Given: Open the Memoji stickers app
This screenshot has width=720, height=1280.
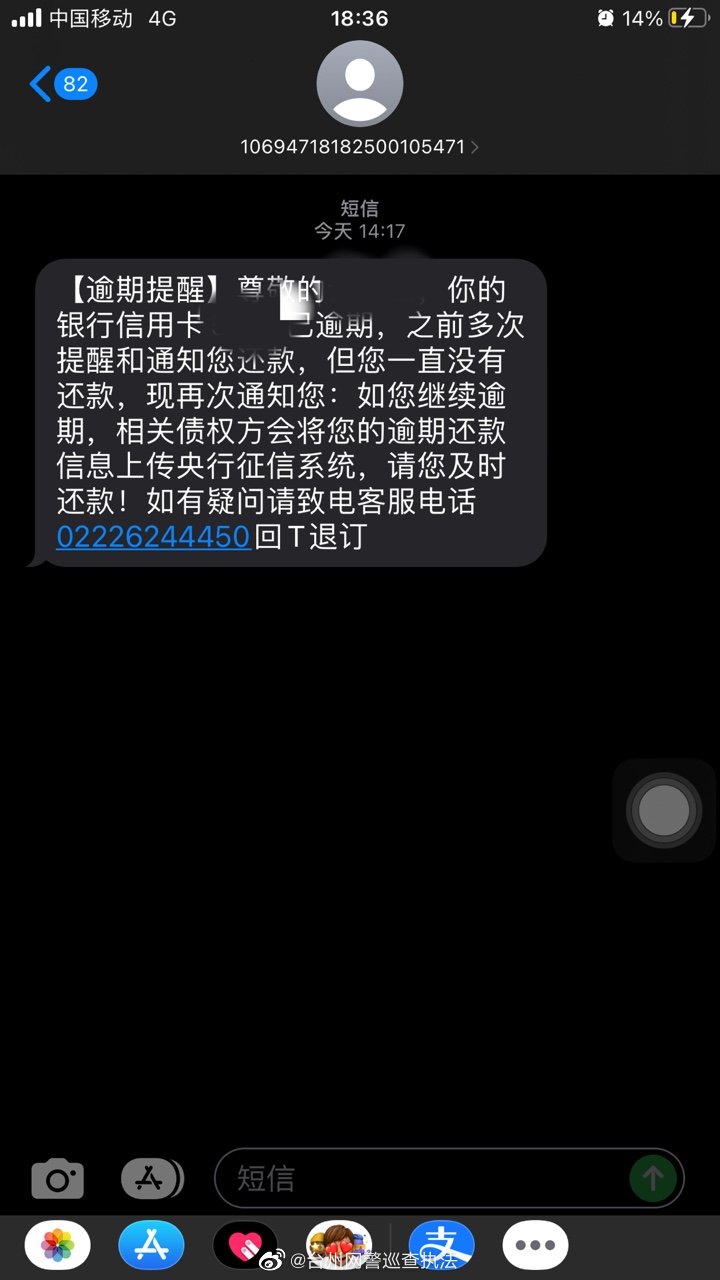Looking at the screenshot, I should point(339,1246).
